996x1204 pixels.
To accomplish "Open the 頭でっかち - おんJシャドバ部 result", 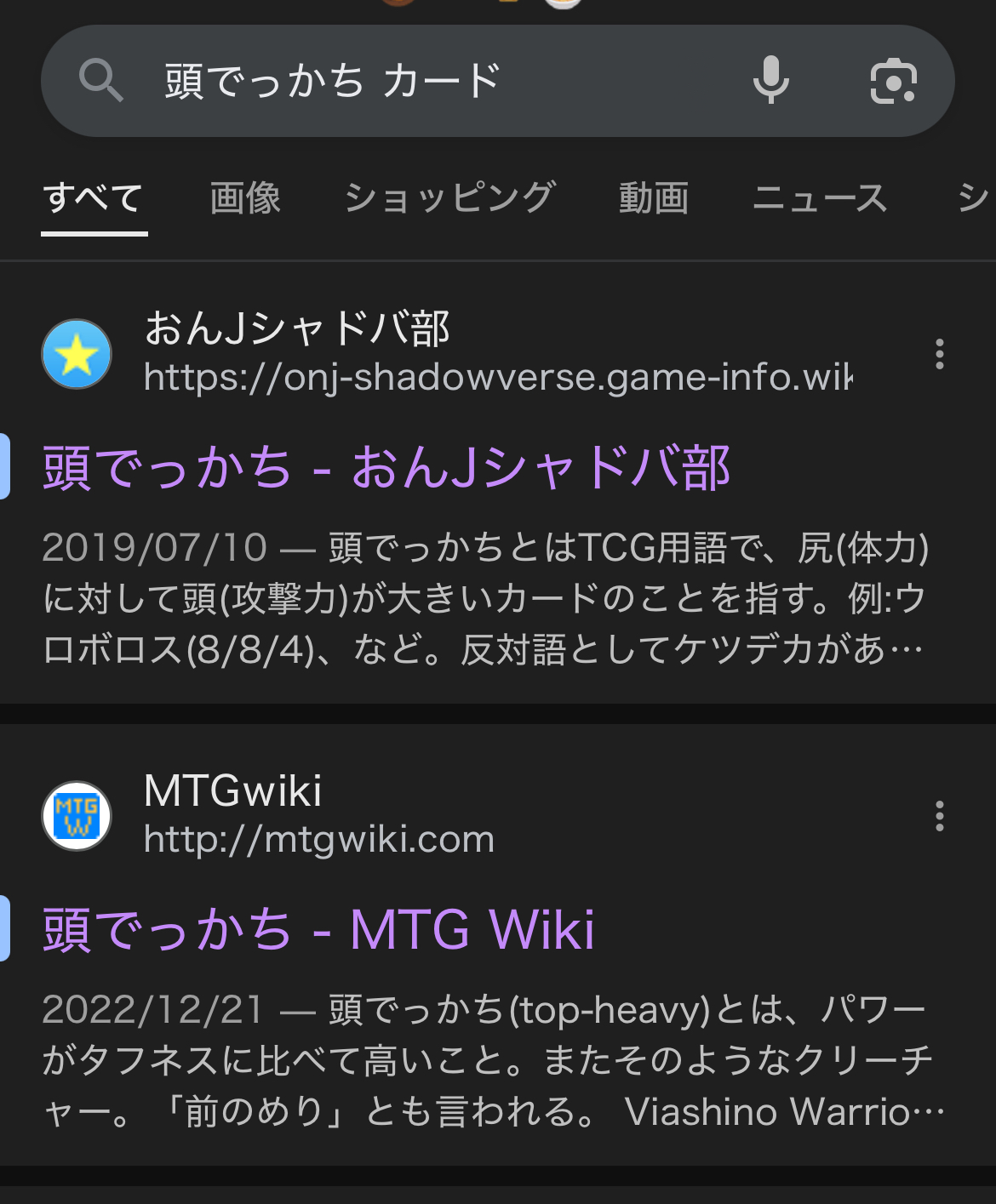I will (386, 468).
